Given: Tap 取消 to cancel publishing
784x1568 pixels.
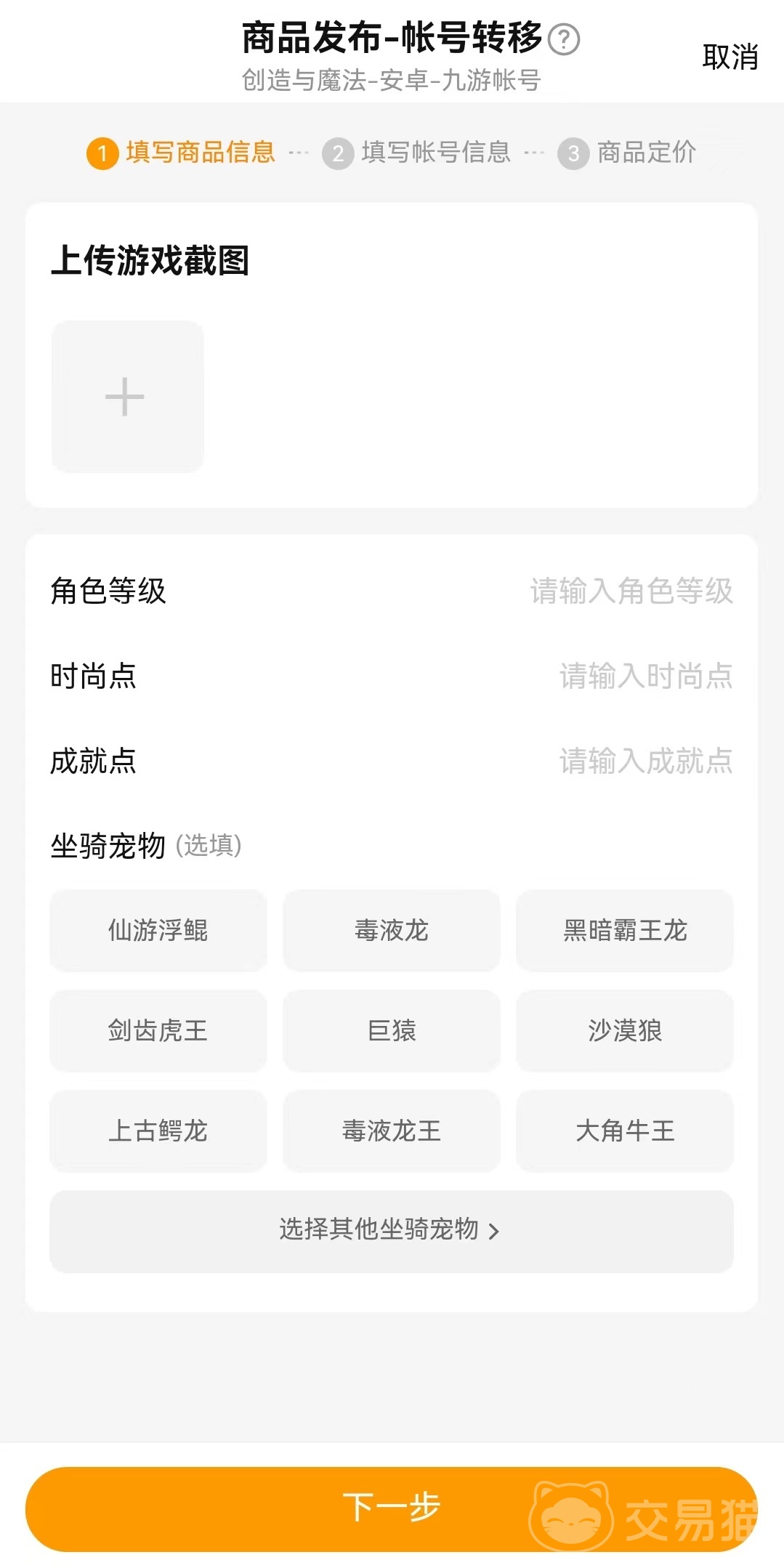Looking at the screenshot, I should [x=730, y=57].
